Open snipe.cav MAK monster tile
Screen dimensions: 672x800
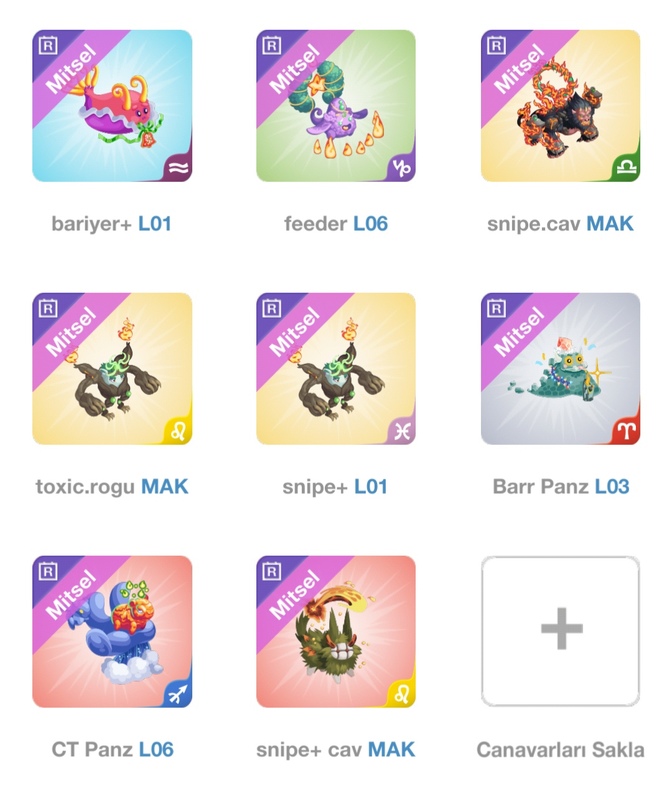[x=560, y=106]
